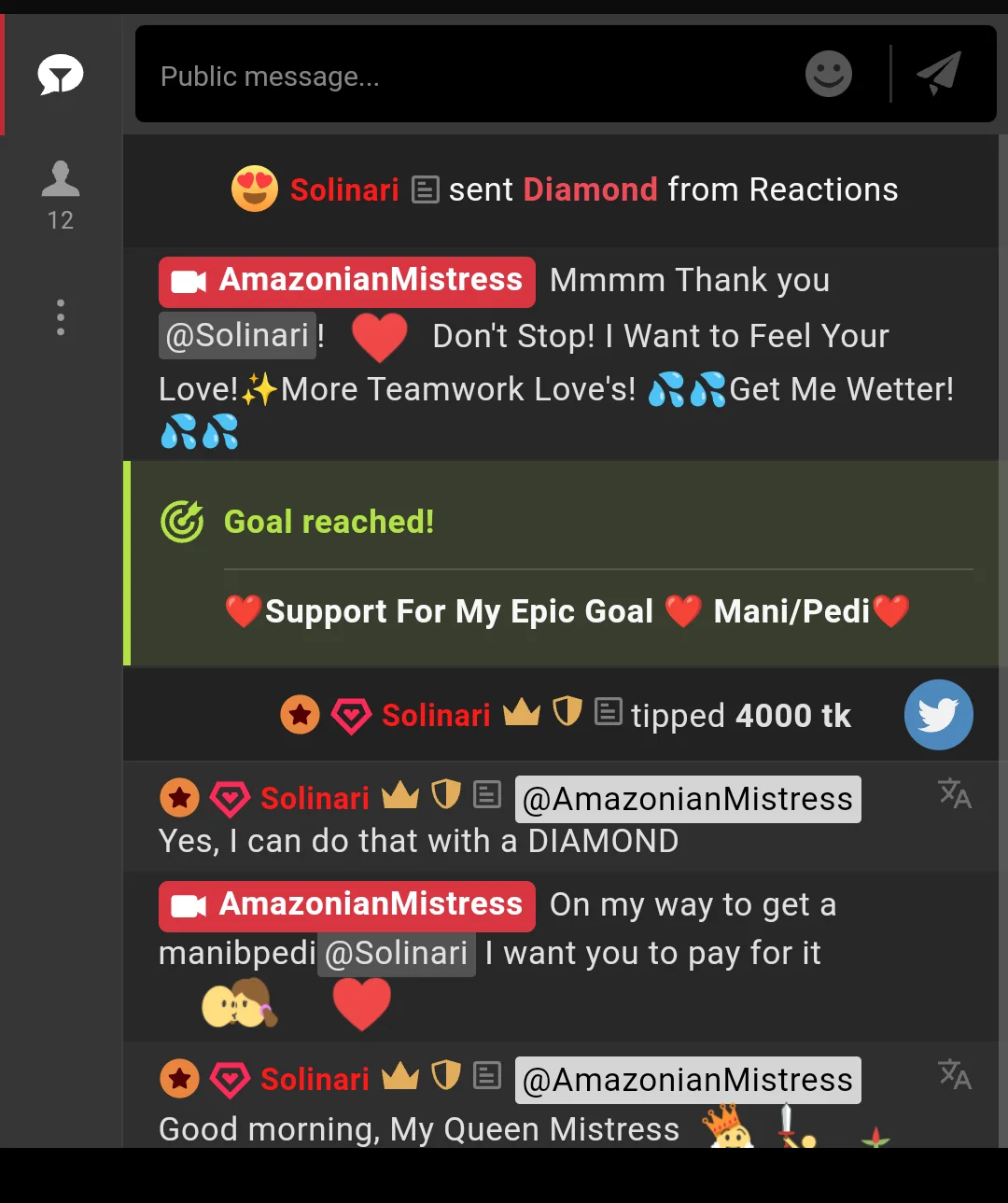Screen dimensions: 1008x1203
Task: Tap the @AmazonianMistress mention in DIAMOND message
Action: point(688,800)
